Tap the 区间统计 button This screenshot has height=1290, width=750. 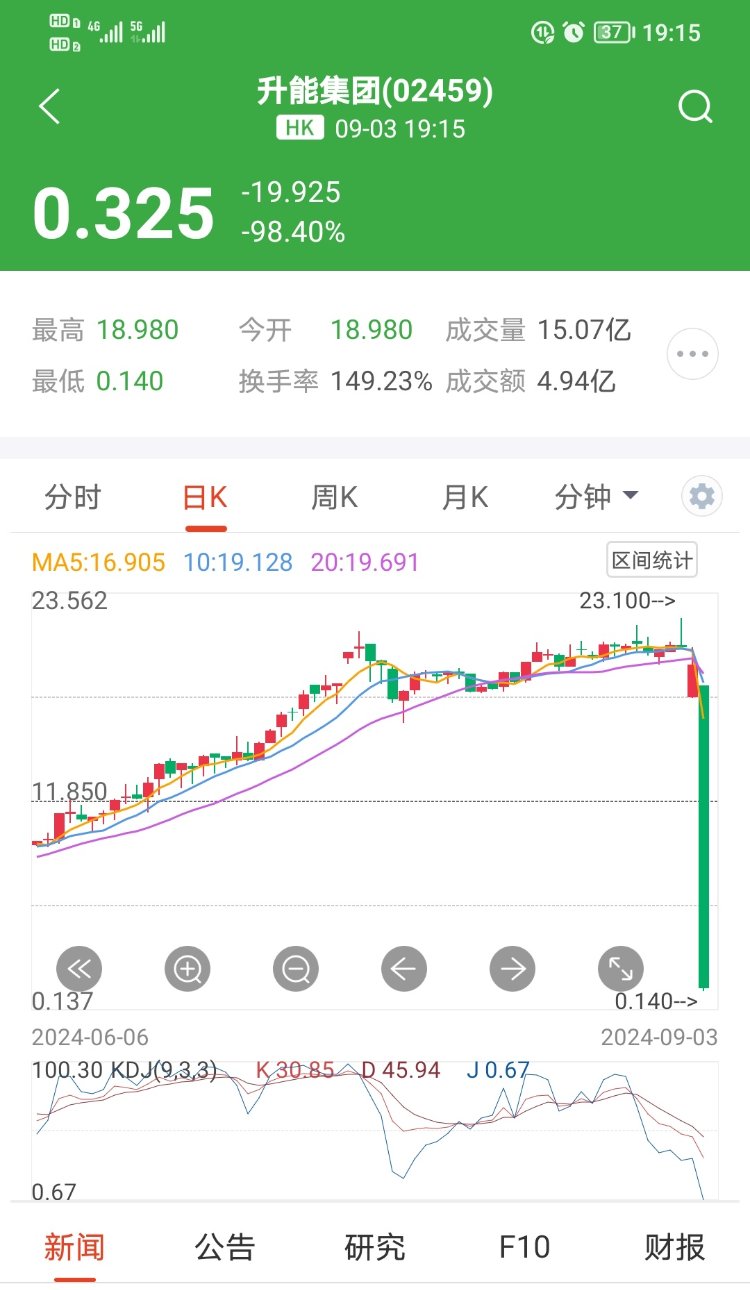click(x=652, y=560)
